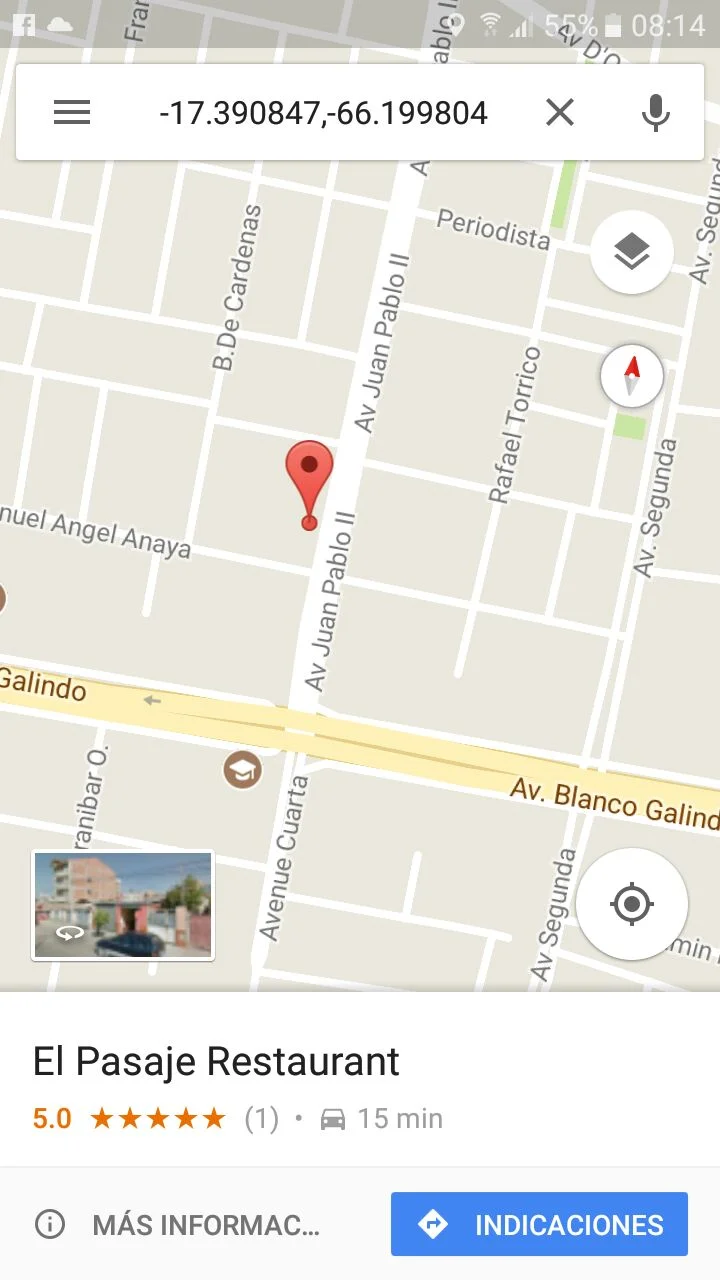
Task: Open the hamburger drawer menu
Action: [72, 113]
